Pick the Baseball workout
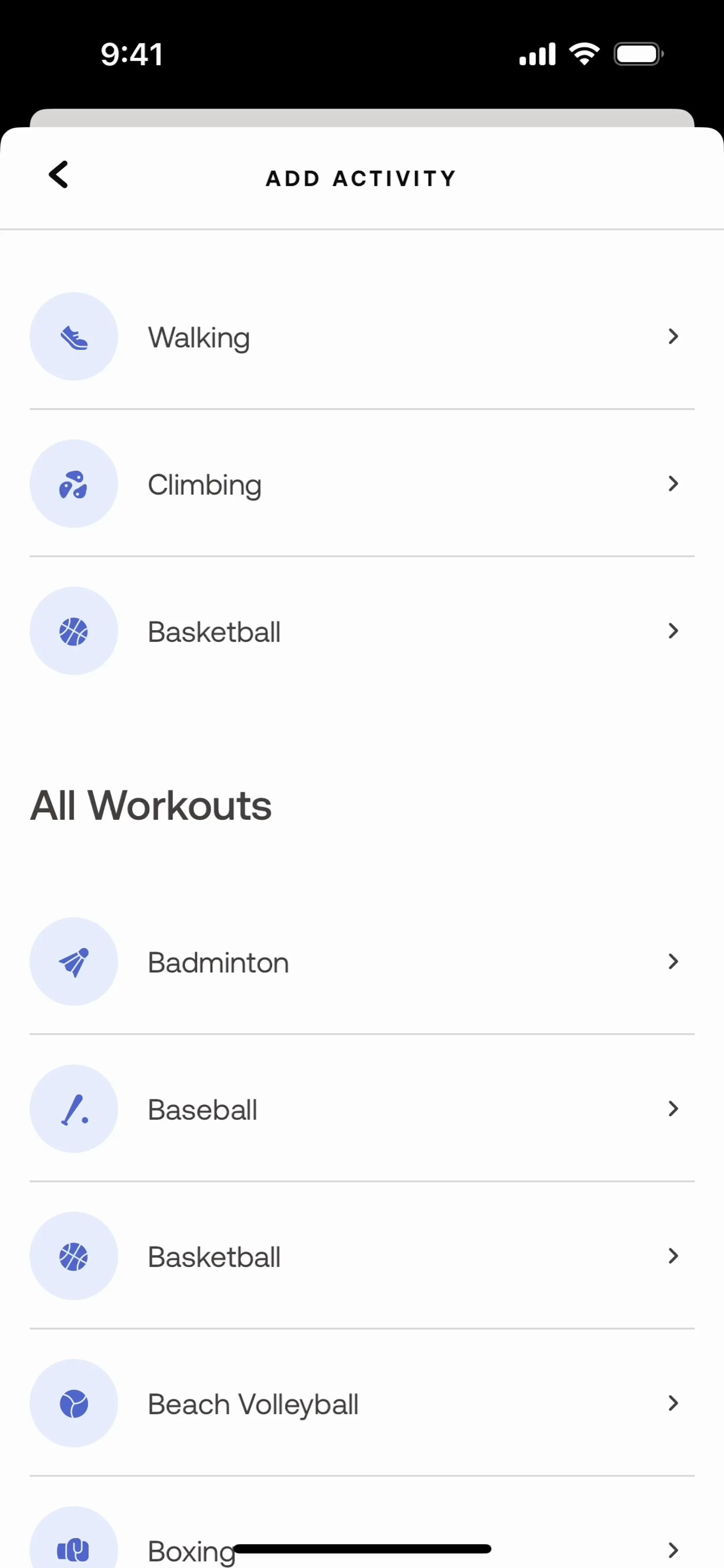The width and height of the screenshot is (724, 1568). (x=362, y=1109)
